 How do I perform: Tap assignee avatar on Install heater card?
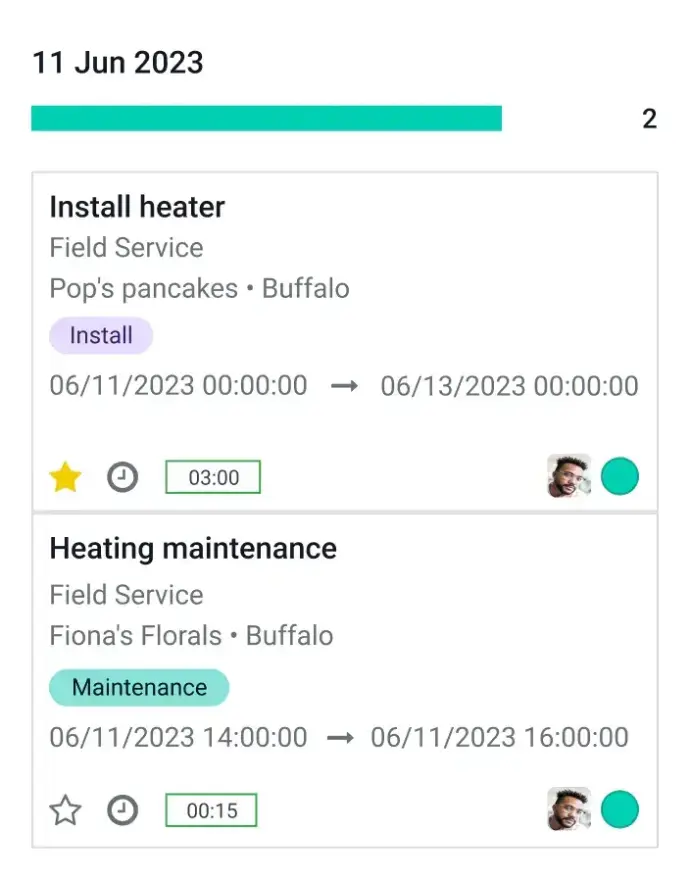pos(569,476)
